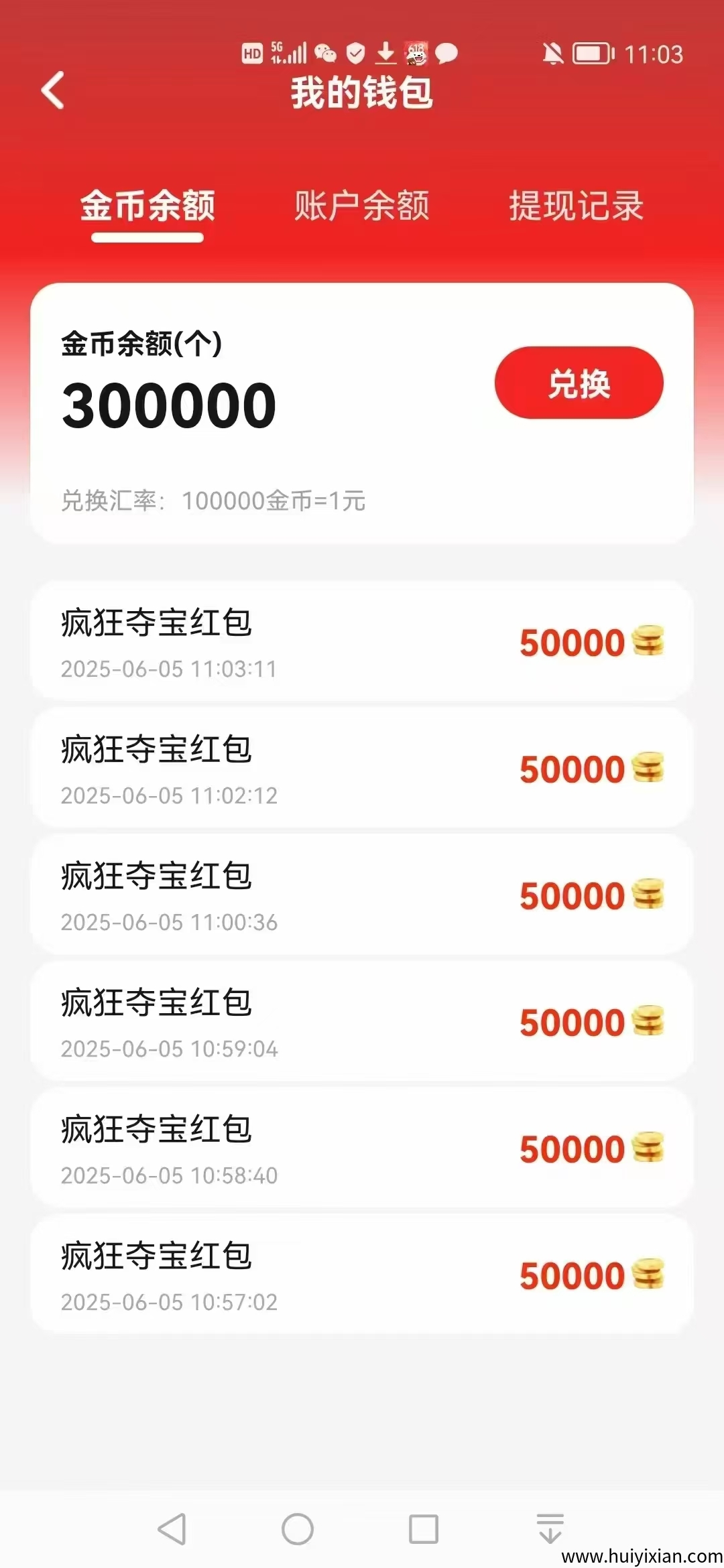The height and width of the screenshot is (1568, 724).
Task: Tap the message bubble icon in status bar
Action: click(445, 54)
